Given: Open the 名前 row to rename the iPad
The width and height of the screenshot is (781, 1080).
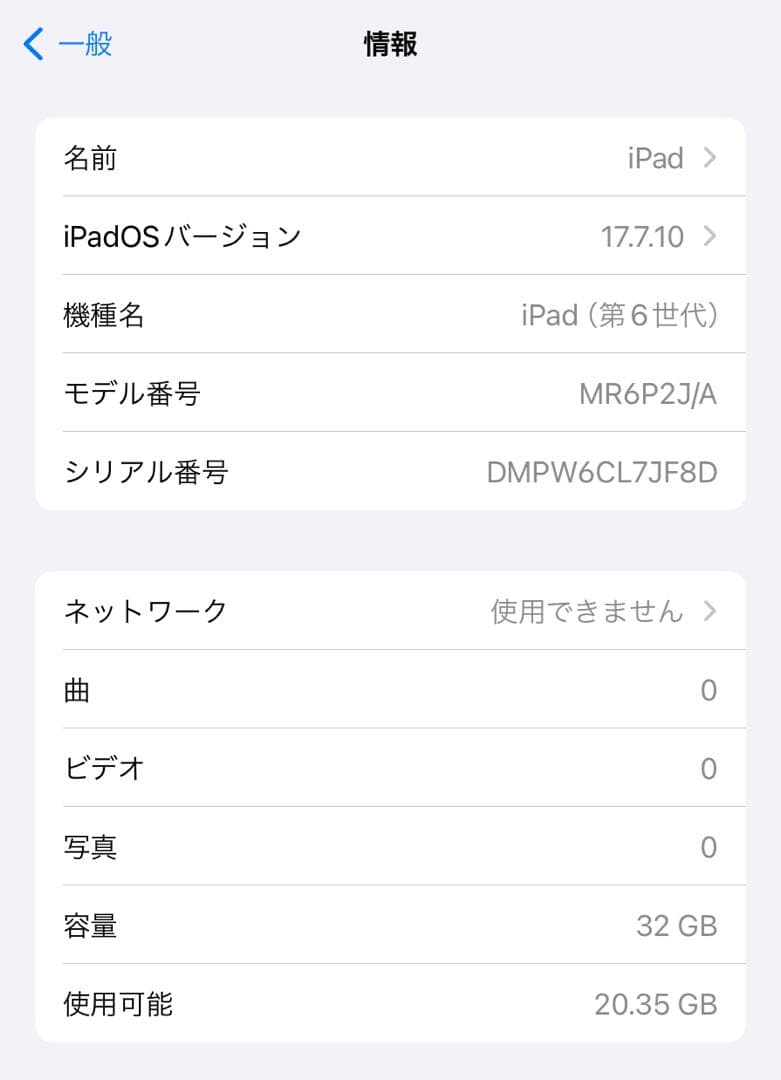Looking at the screenshot, I should [x=390, y=158].
